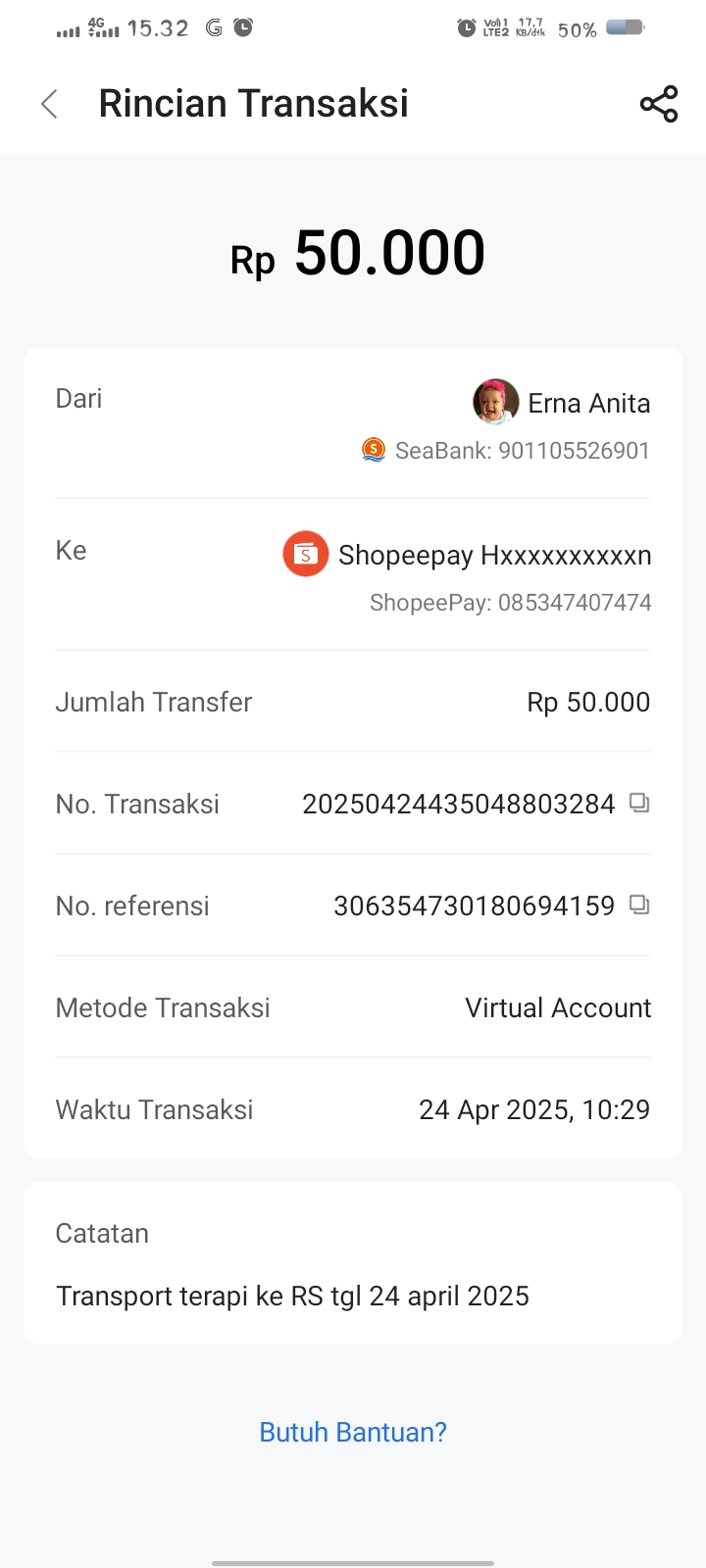The height and width of the screenshot is (1568, 706).
Task: Share this transaction receipt
Action: (658, 104)
